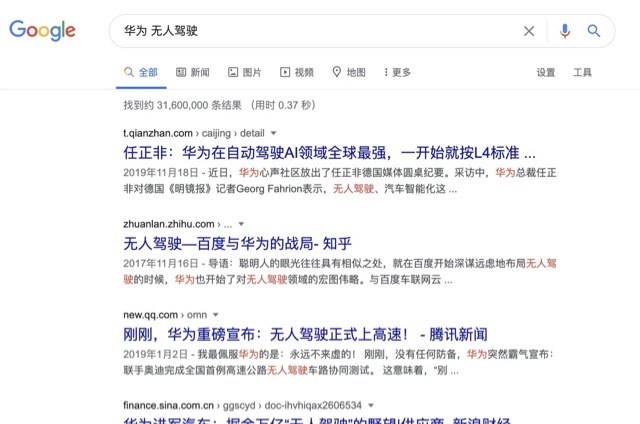Open 工具 search tools
Screen dimensions: 640x424
(x=582, y=72)
